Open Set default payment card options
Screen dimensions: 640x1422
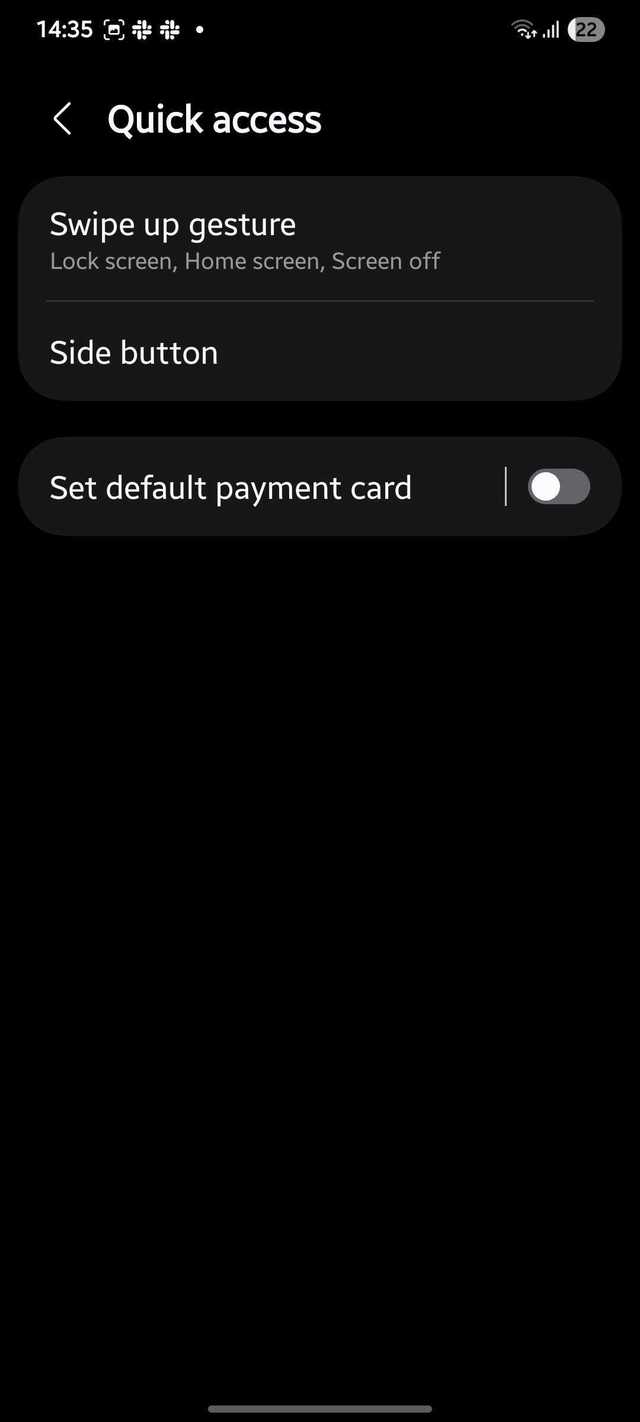pyautogui.click(x=231, y=488)
